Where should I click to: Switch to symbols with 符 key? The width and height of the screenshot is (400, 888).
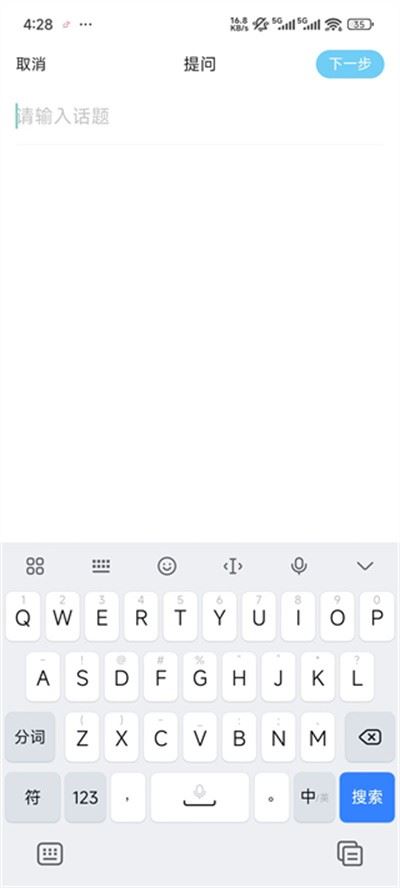click(33, 797)
